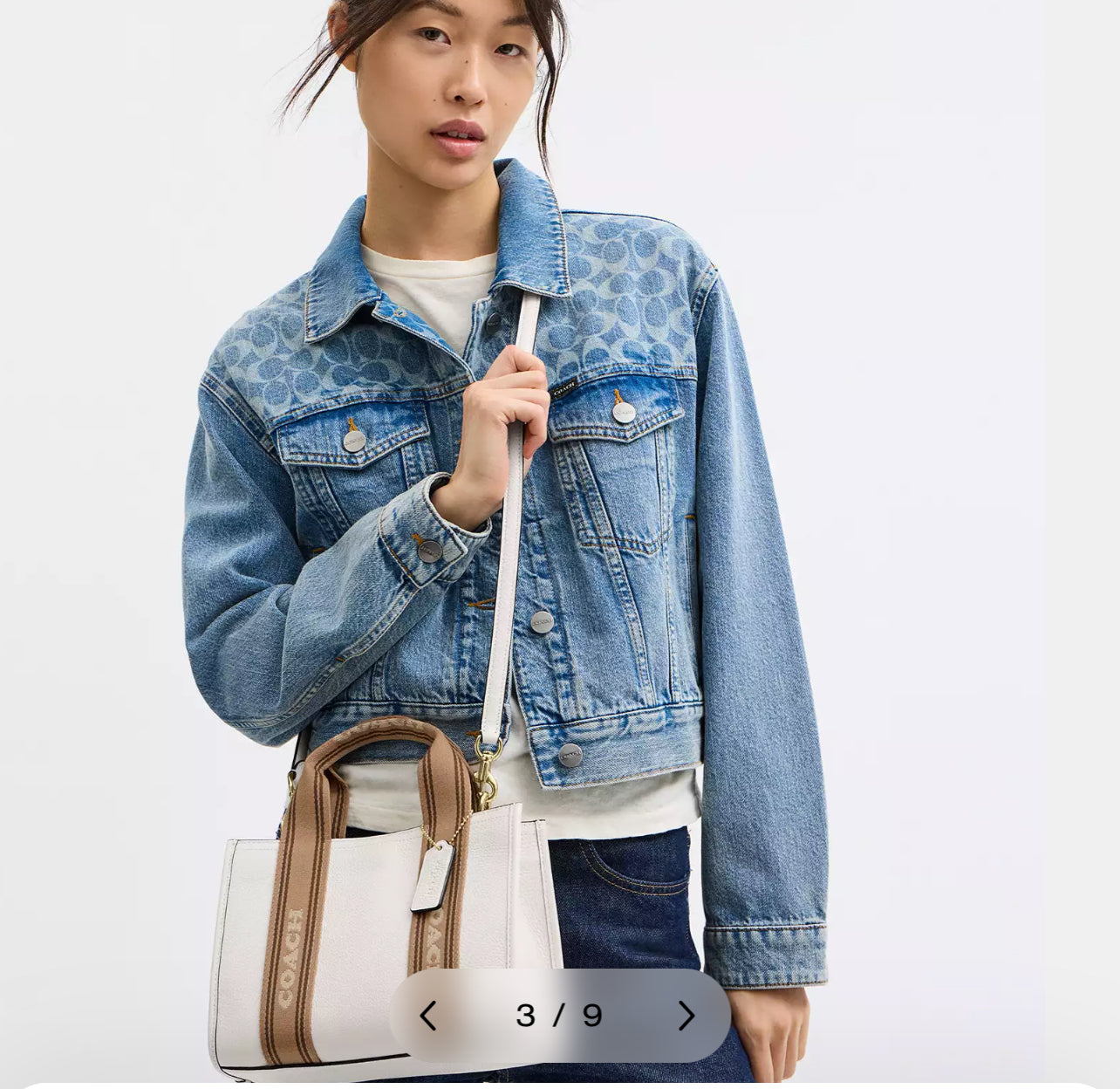
Task: Advance to the next product image
Action: click(x=686, y=1016)
